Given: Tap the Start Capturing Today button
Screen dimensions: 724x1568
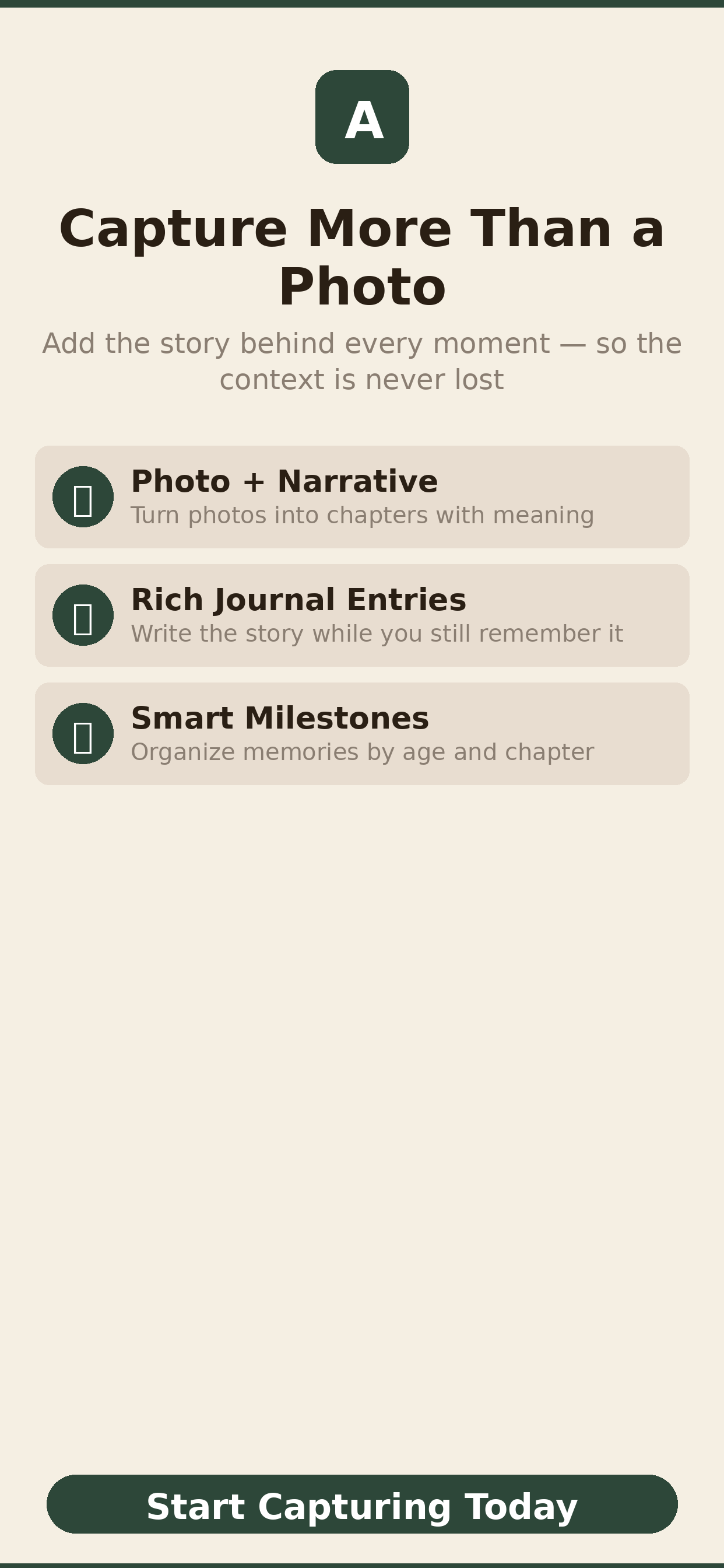Looking at the screenshot, I should (362, 1503).
